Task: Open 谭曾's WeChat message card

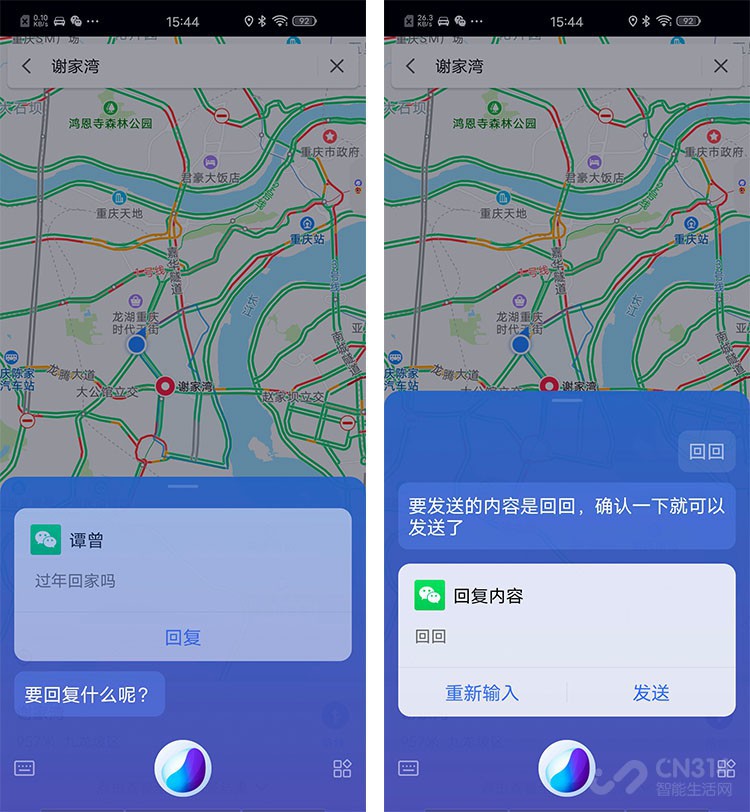Action: click(183, 560)
